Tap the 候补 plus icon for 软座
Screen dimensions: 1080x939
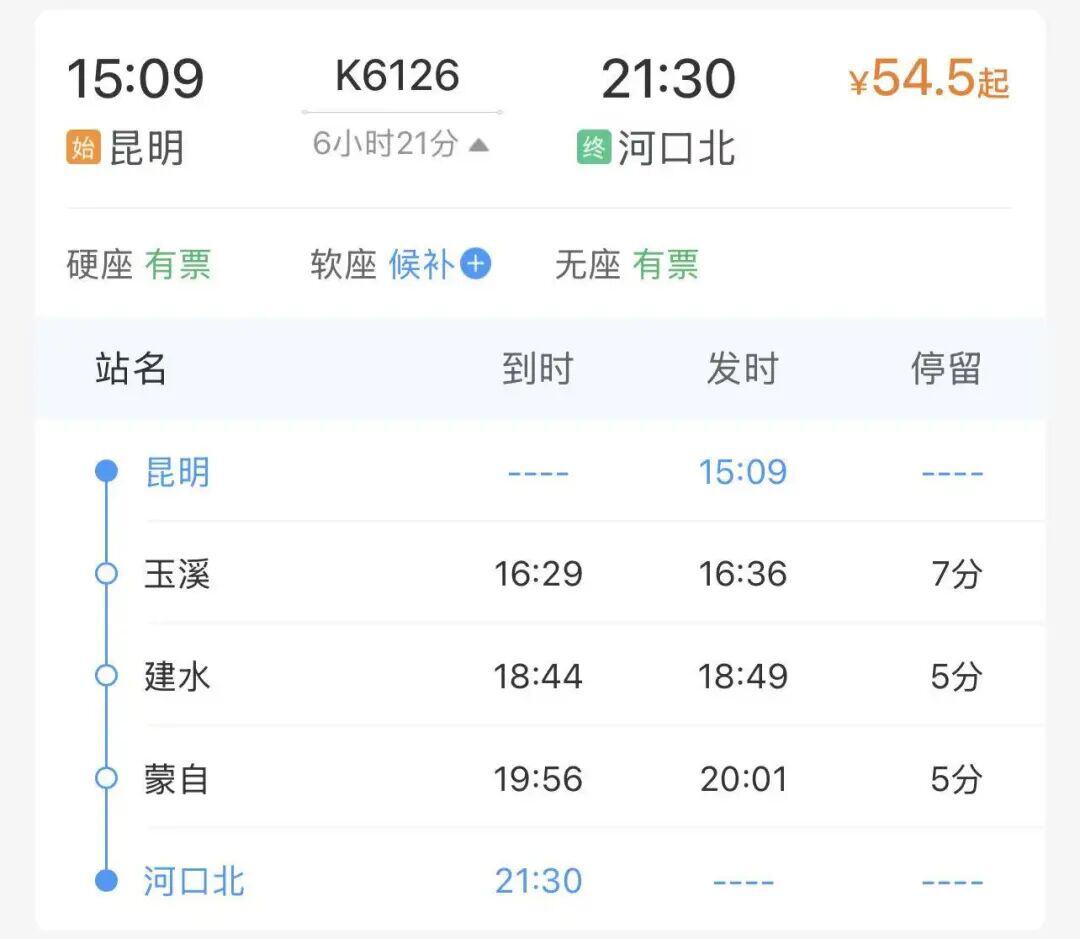coord(476,265)
